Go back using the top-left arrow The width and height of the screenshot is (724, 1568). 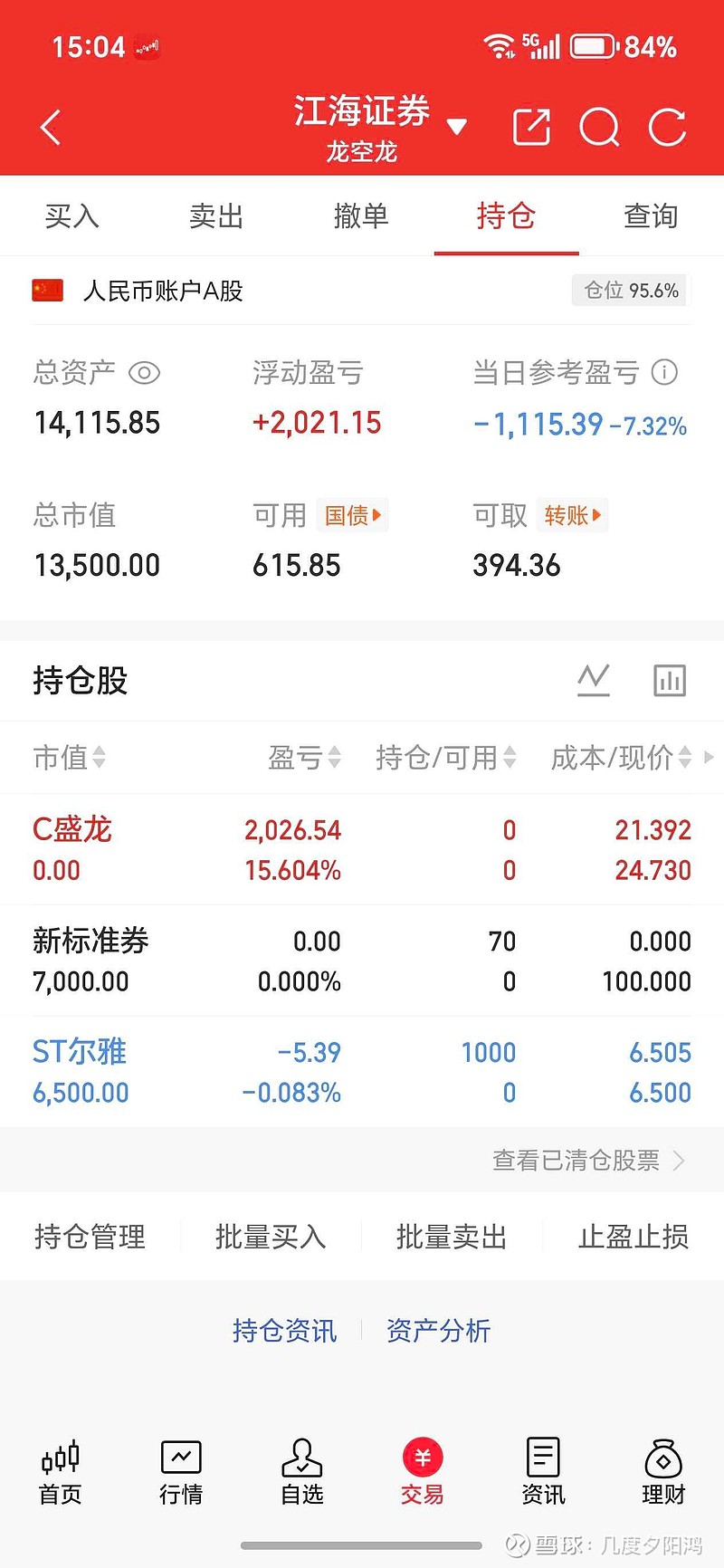click(51, 128)
